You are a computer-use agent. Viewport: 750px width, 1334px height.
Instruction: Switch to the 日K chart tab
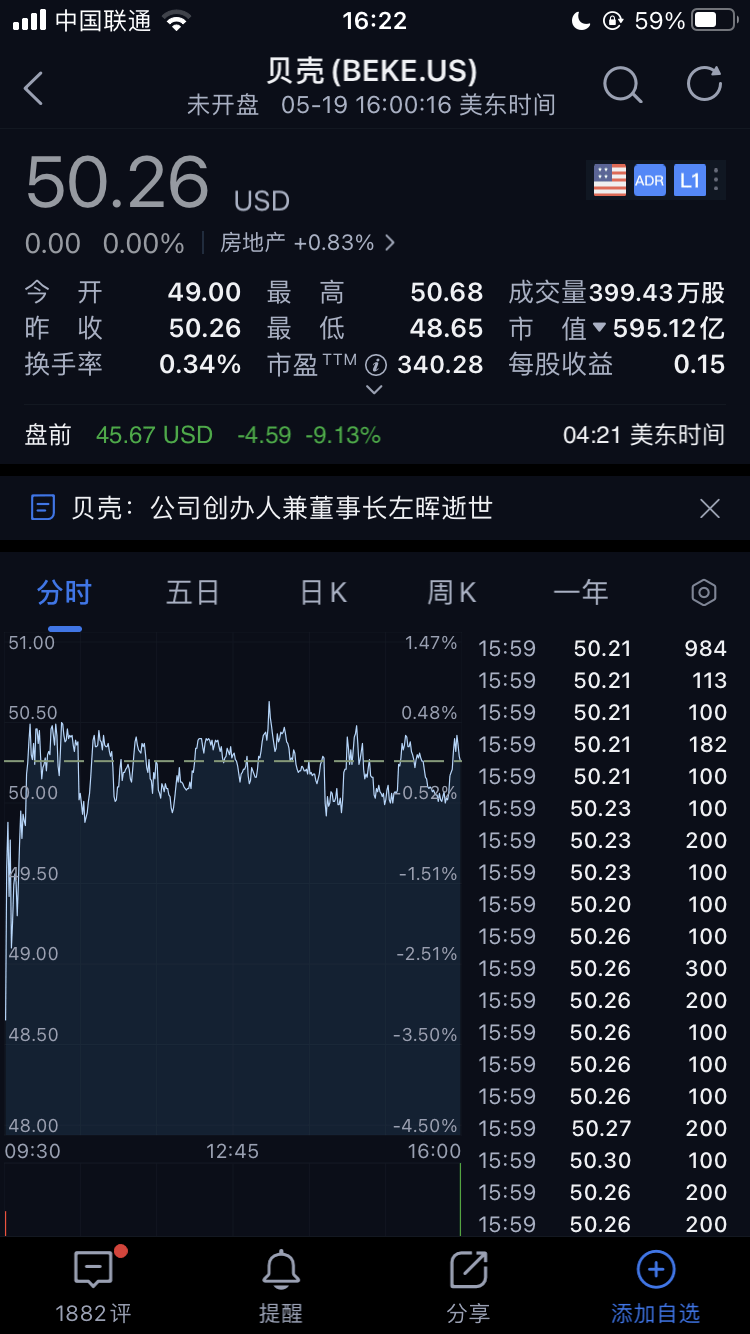point(323,593)
